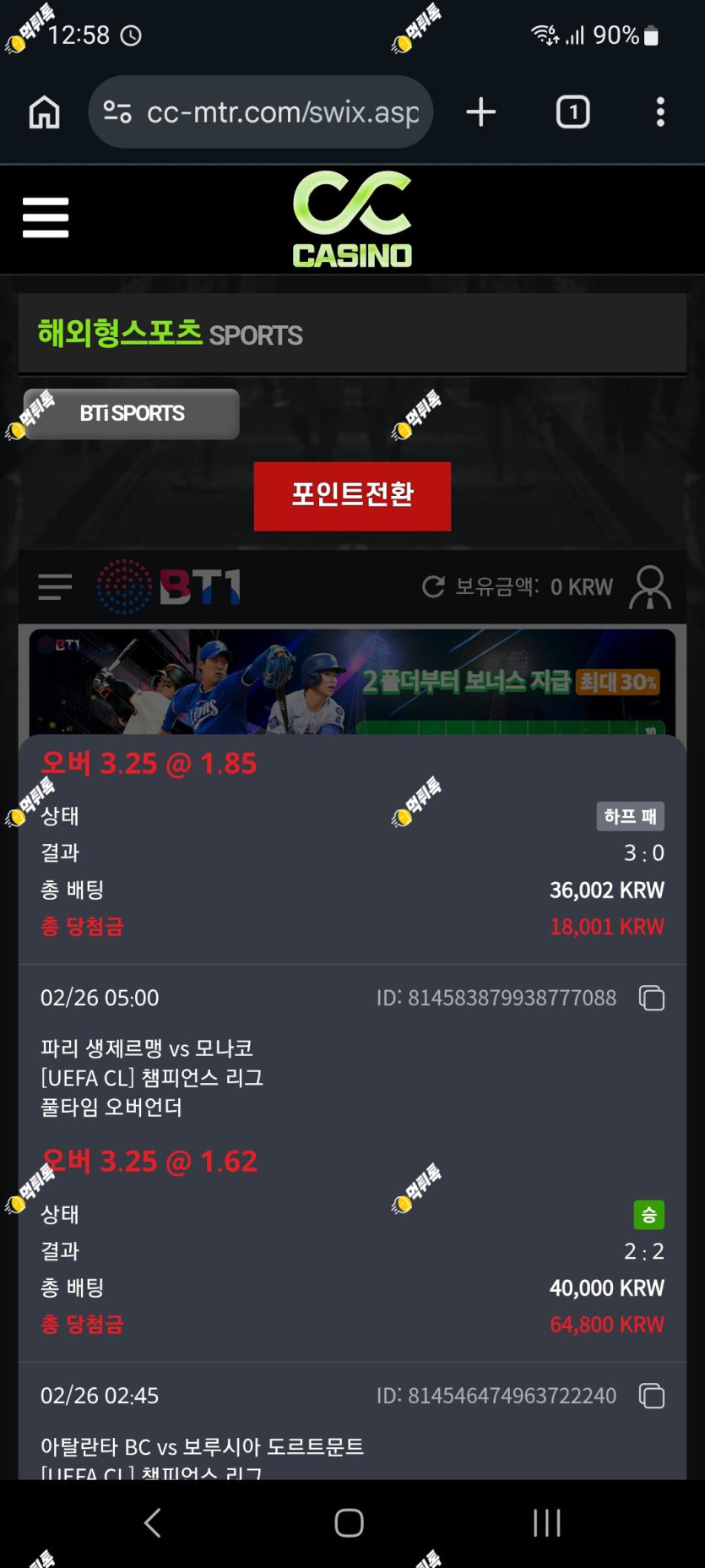Screen dimensions: 705x1568
Task: Open the recent apps view
Action: tap(547, 1523)
